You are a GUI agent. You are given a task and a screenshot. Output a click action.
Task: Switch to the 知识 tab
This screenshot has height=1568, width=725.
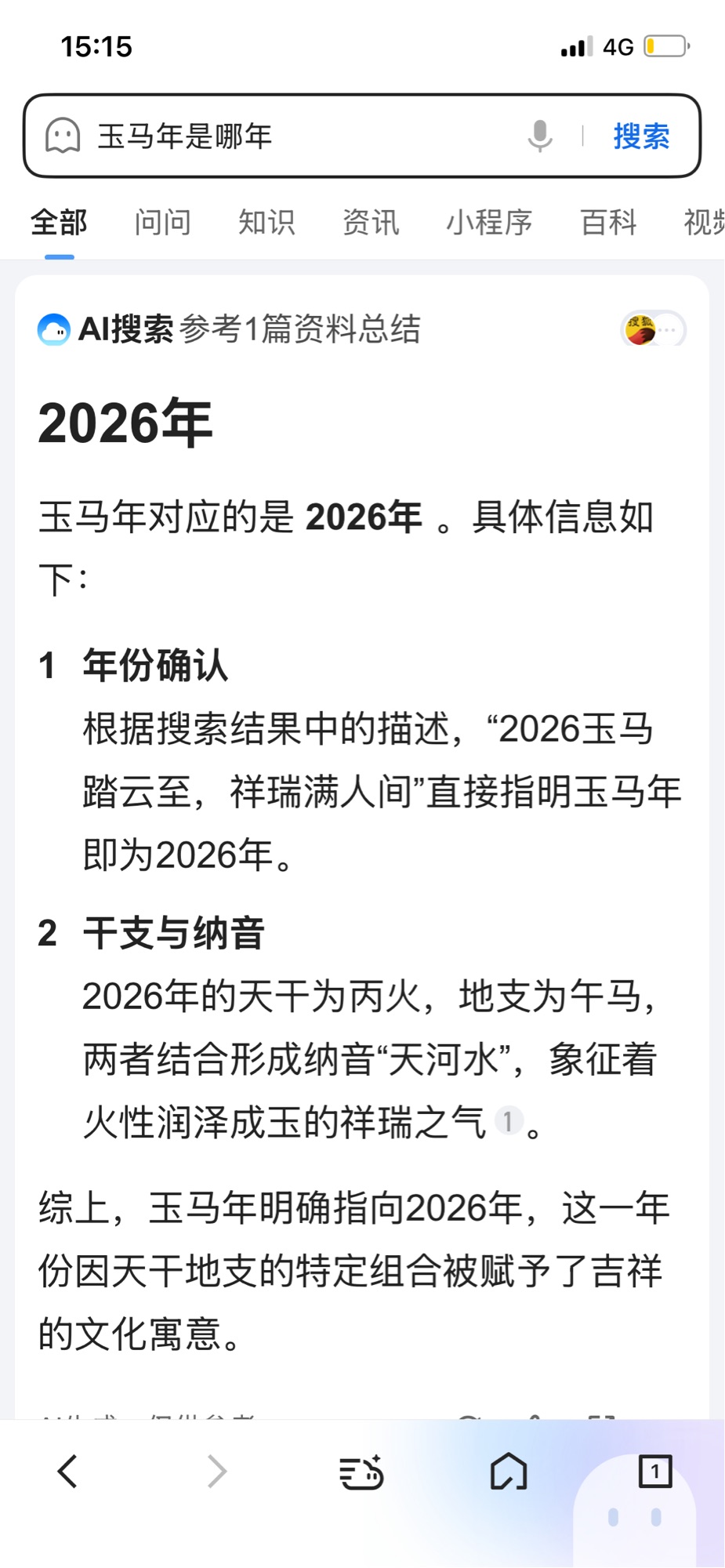click(266, 223)
